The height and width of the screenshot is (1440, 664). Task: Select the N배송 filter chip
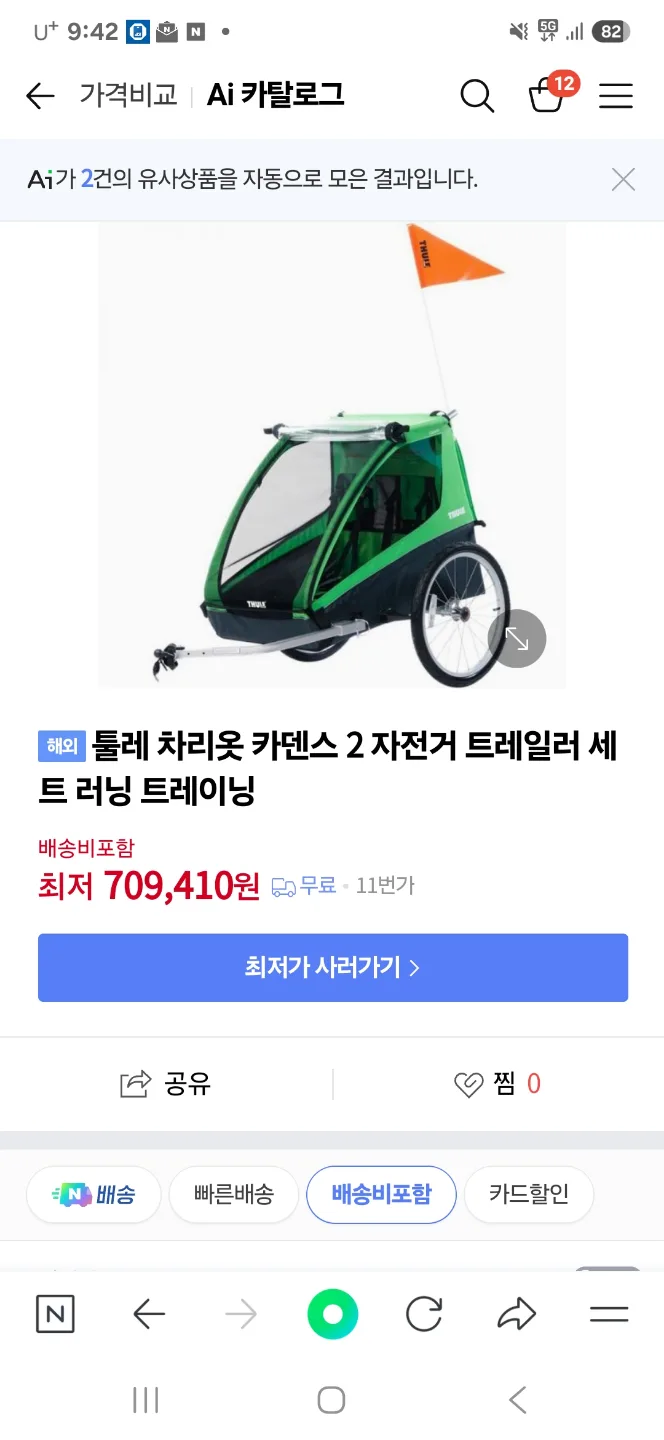[x=93, y=1195]
